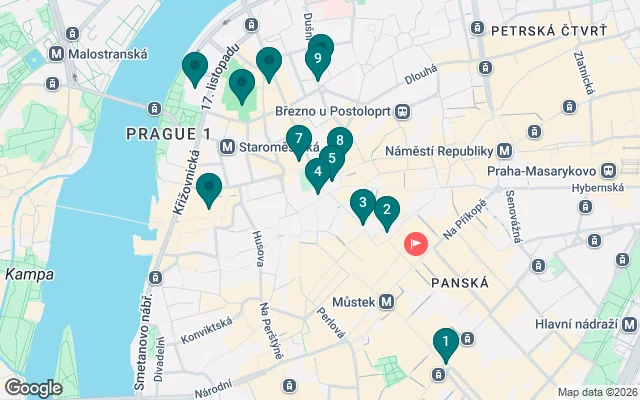
Task: Open map pin number 2
Action: point(386,210)
